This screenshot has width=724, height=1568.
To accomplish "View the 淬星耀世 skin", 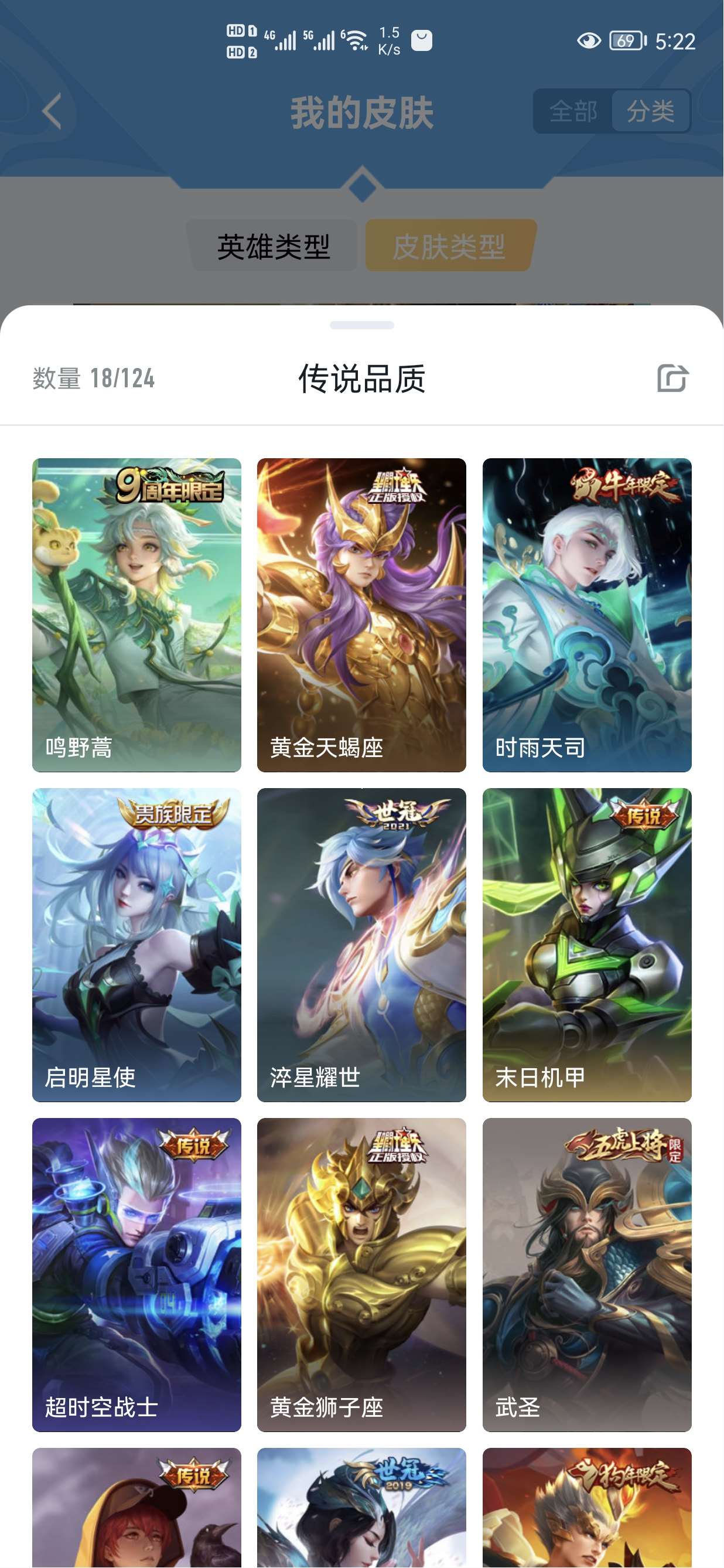I will (361, 945).
